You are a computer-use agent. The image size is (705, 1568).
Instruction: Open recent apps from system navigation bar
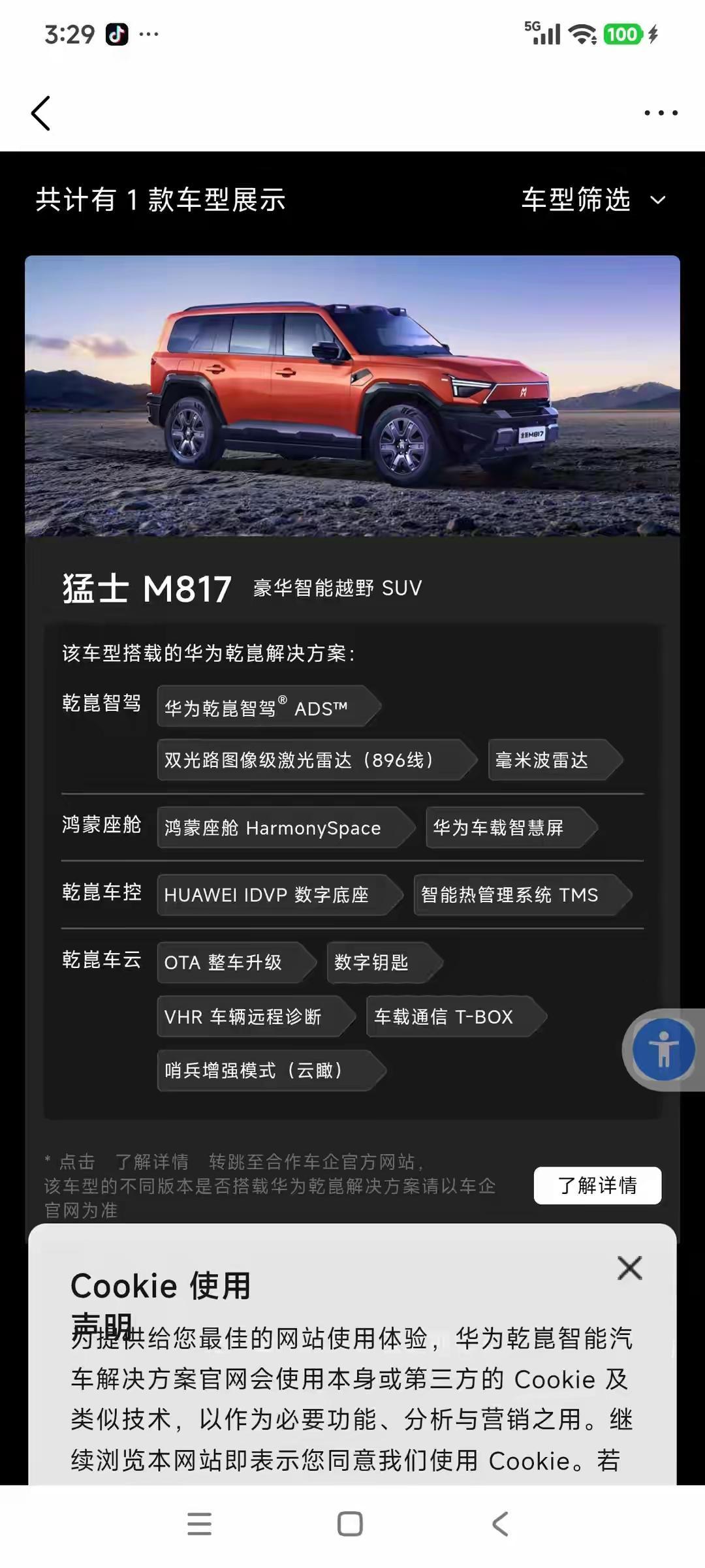click(x=199, y=1524)
